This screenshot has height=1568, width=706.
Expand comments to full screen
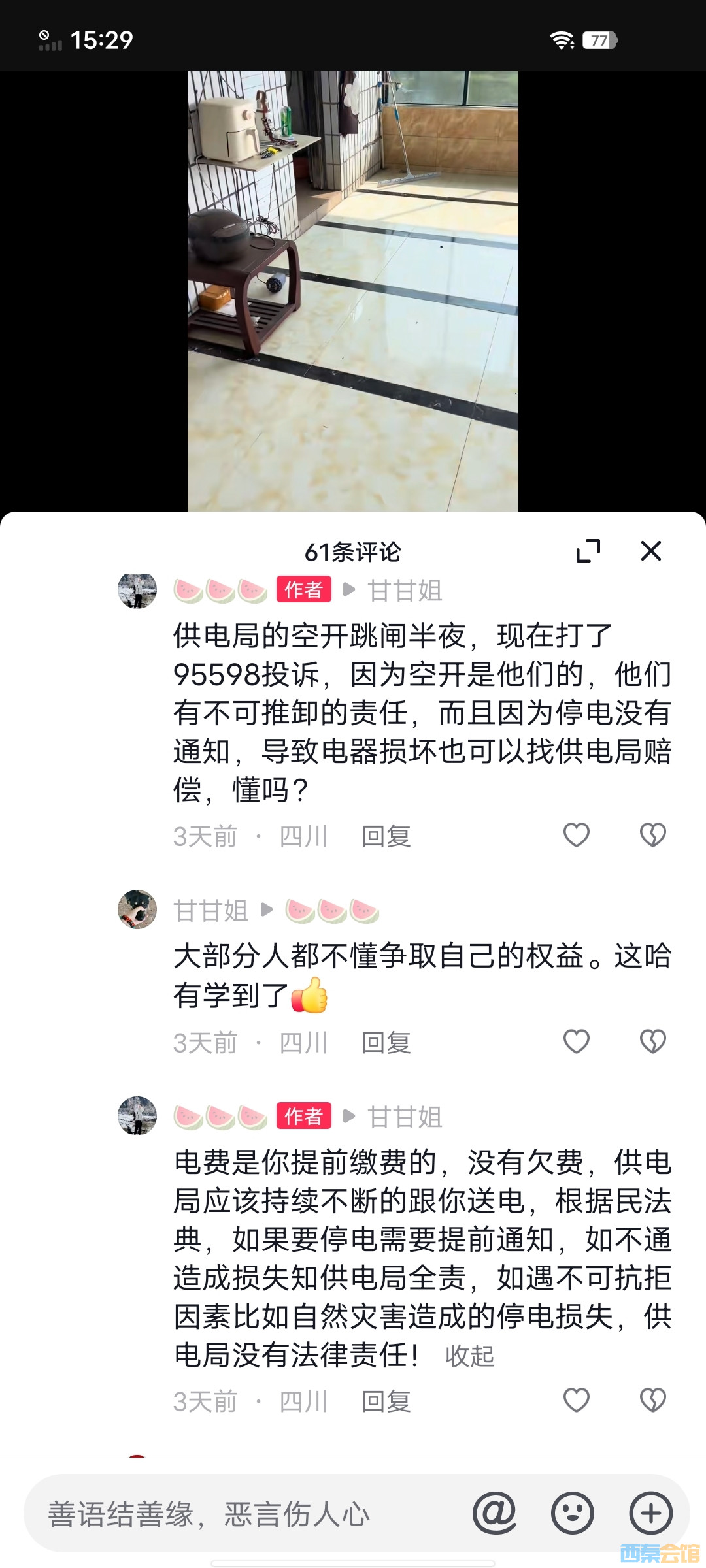(588, 551)
